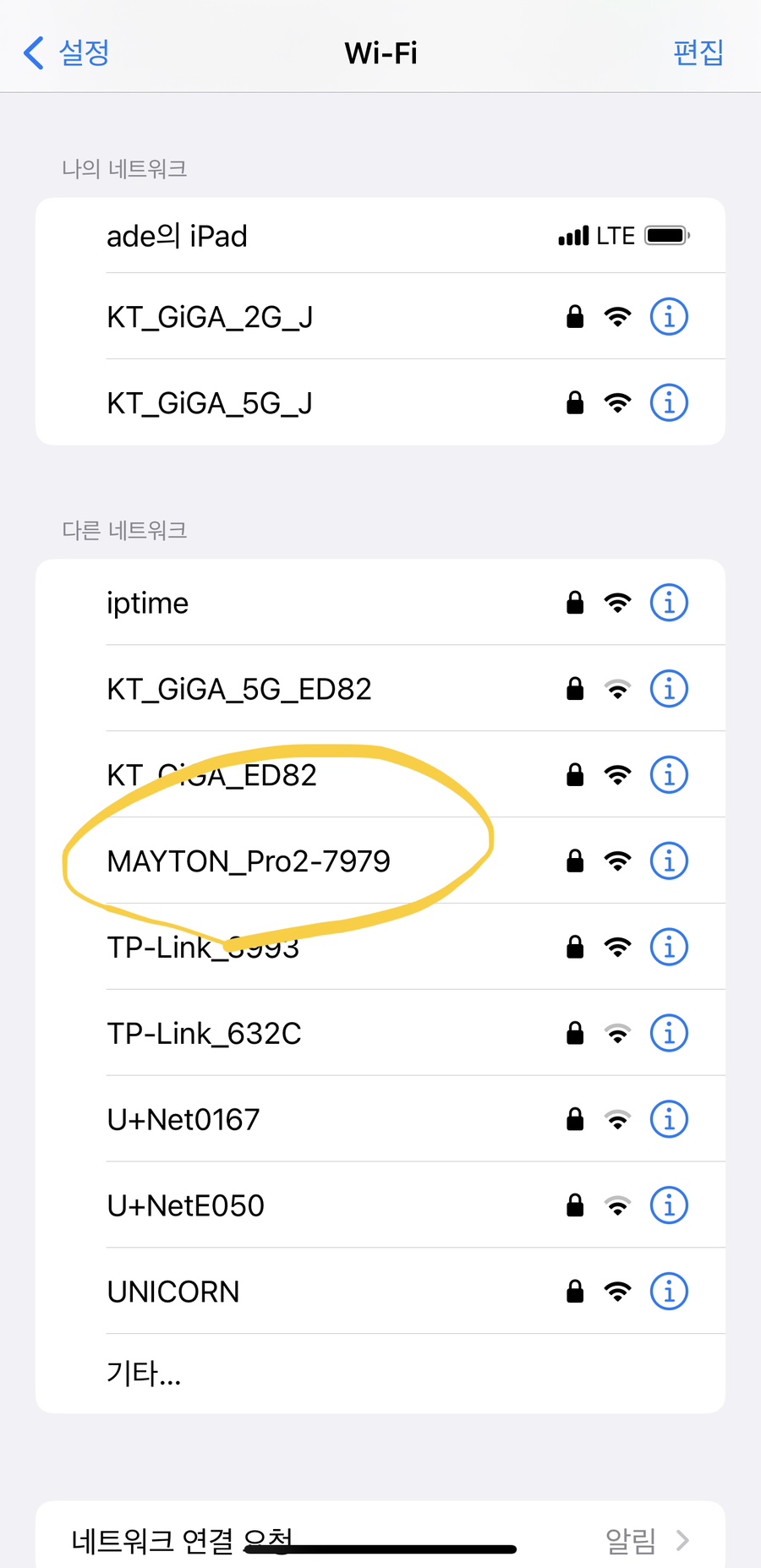
Task: Join the KT_GiGA_5G_J network
Action: pyautogui.click(x=380, y=403)
